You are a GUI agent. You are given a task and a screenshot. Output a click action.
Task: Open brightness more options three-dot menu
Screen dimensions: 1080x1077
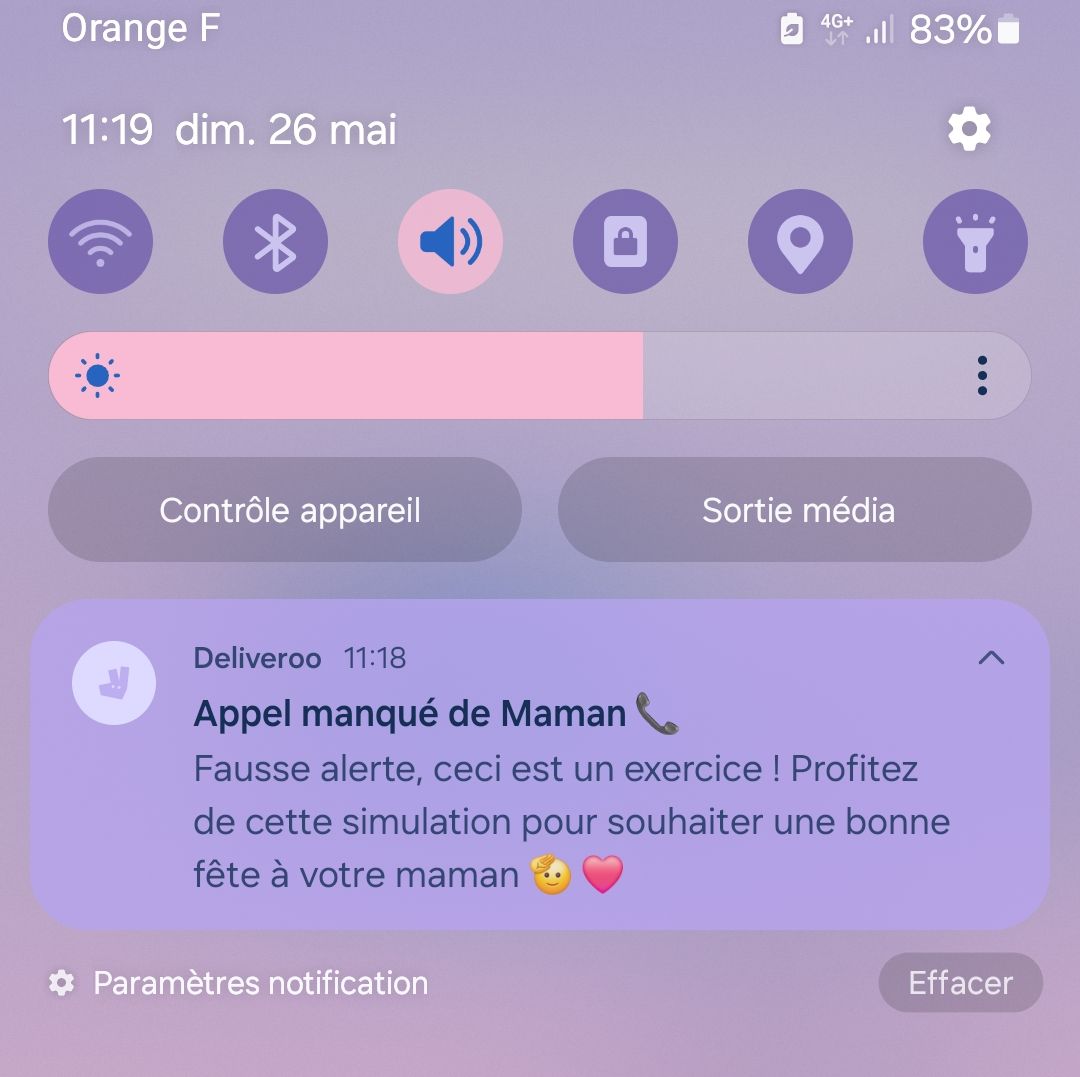coord(982,375)
